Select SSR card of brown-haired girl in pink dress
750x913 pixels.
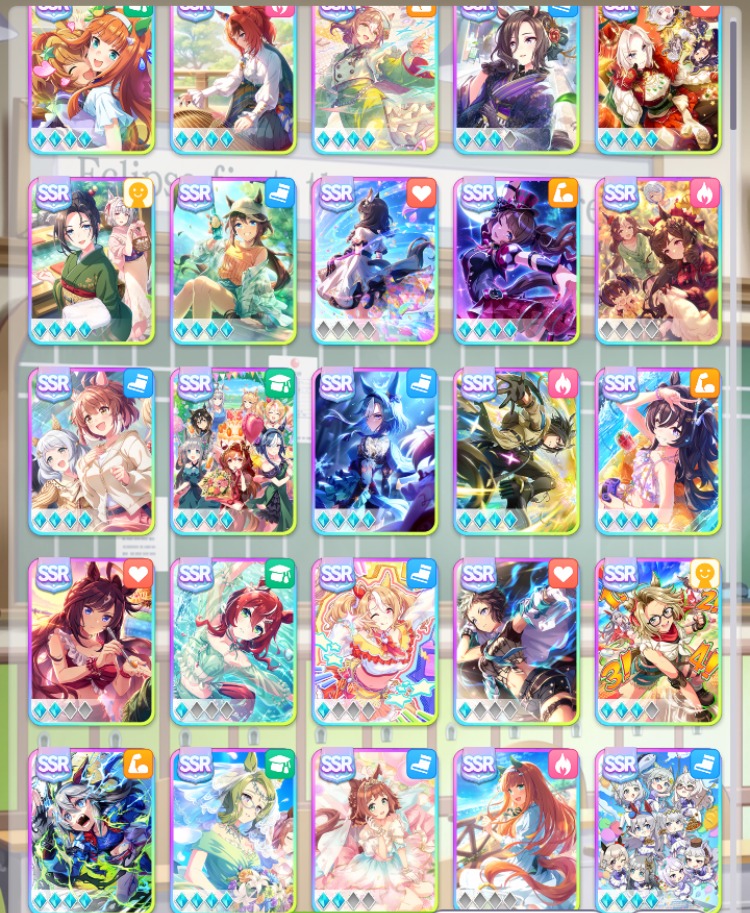point(374,830)
